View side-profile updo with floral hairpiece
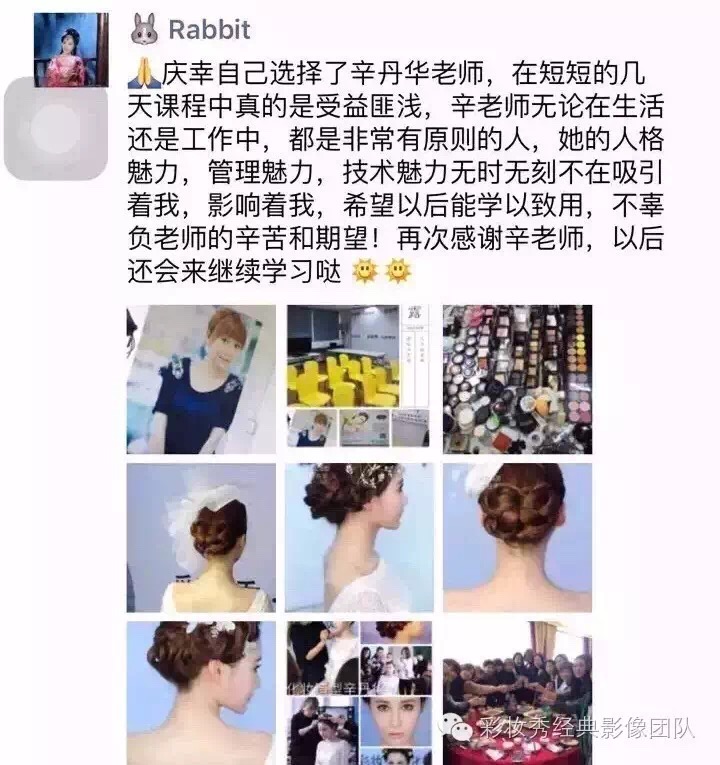Viewport: 720px width, 765px height. (x=359, y=537)
